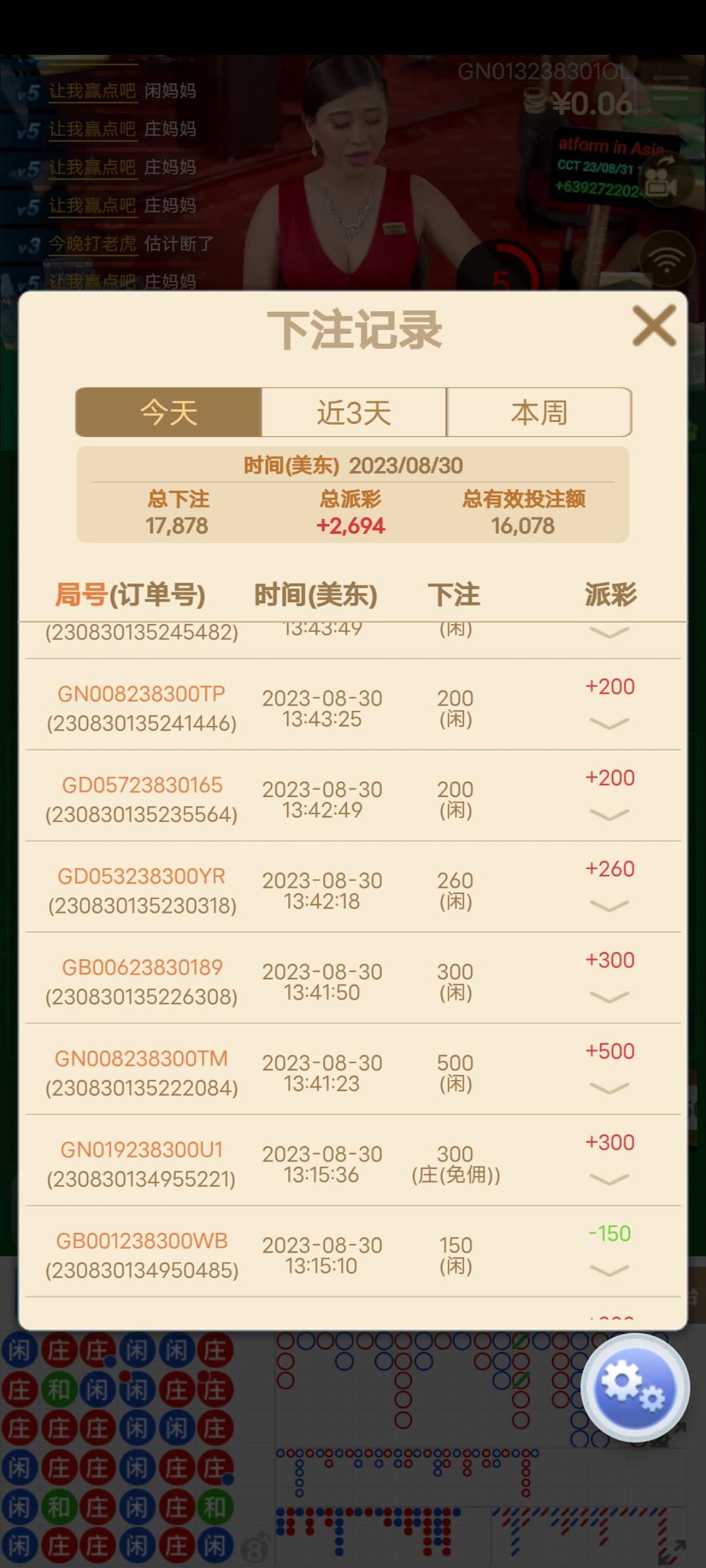
Task: Switch to the 近3天 tab
Action: pos(354,412)
